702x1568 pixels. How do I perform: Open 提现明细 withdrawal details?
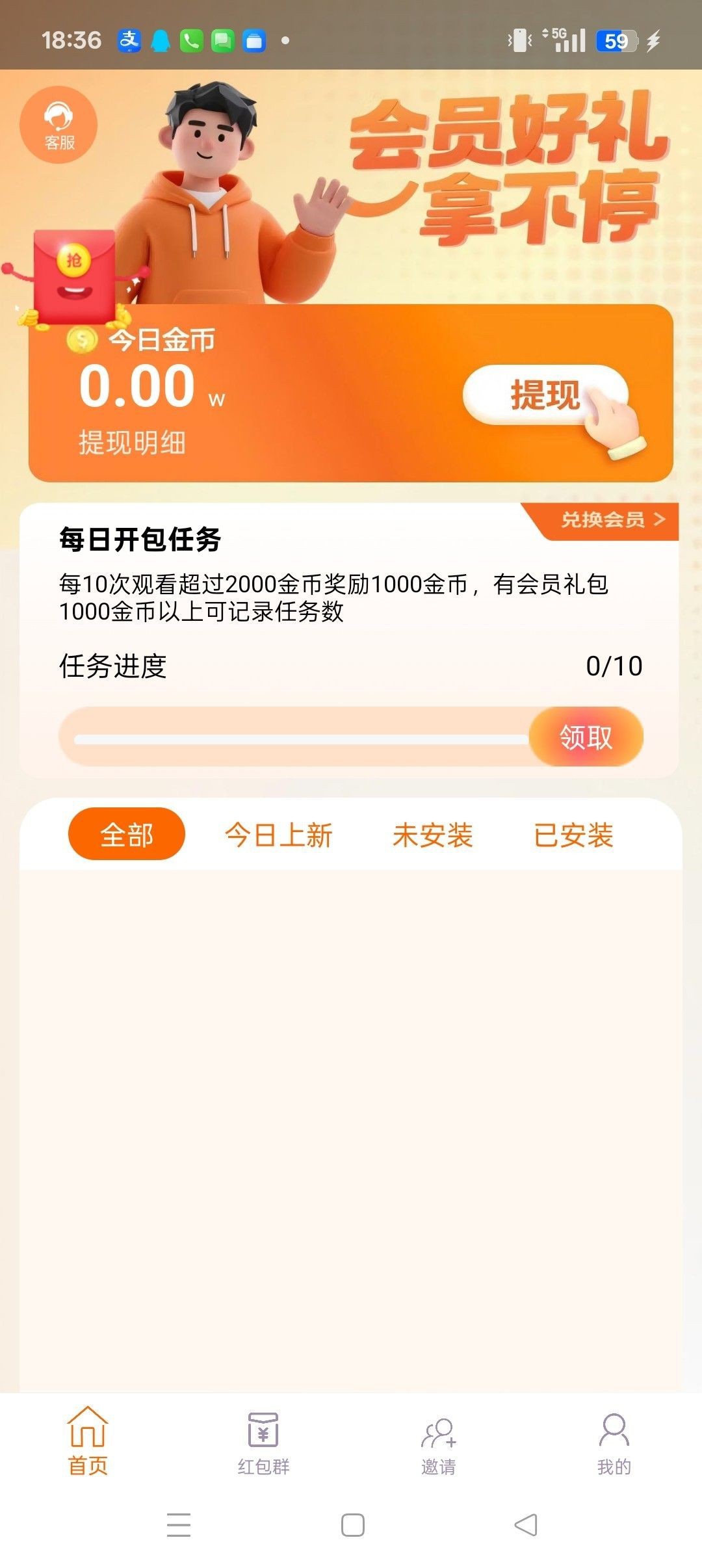click(133, 443)
